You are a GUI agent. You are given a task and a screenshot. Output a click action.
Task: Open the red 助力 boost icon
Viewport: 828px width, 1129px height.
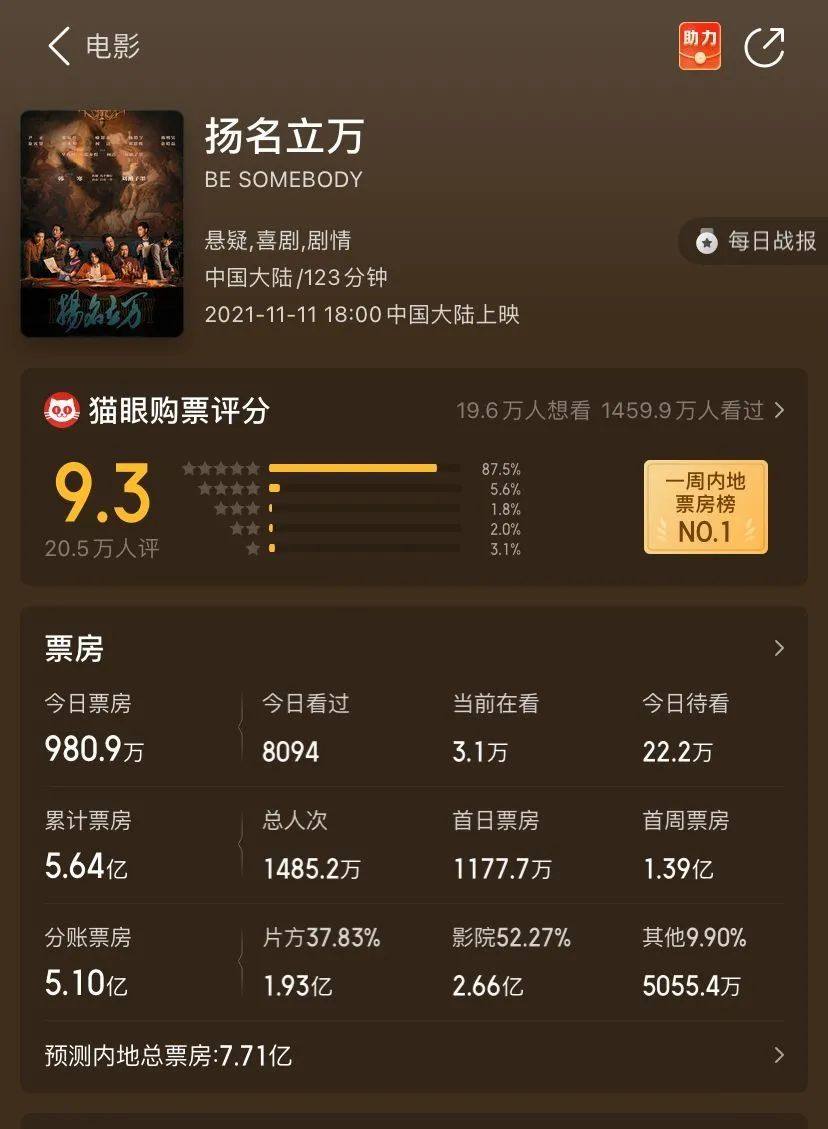pyautogui.click(x=700, y=46)
